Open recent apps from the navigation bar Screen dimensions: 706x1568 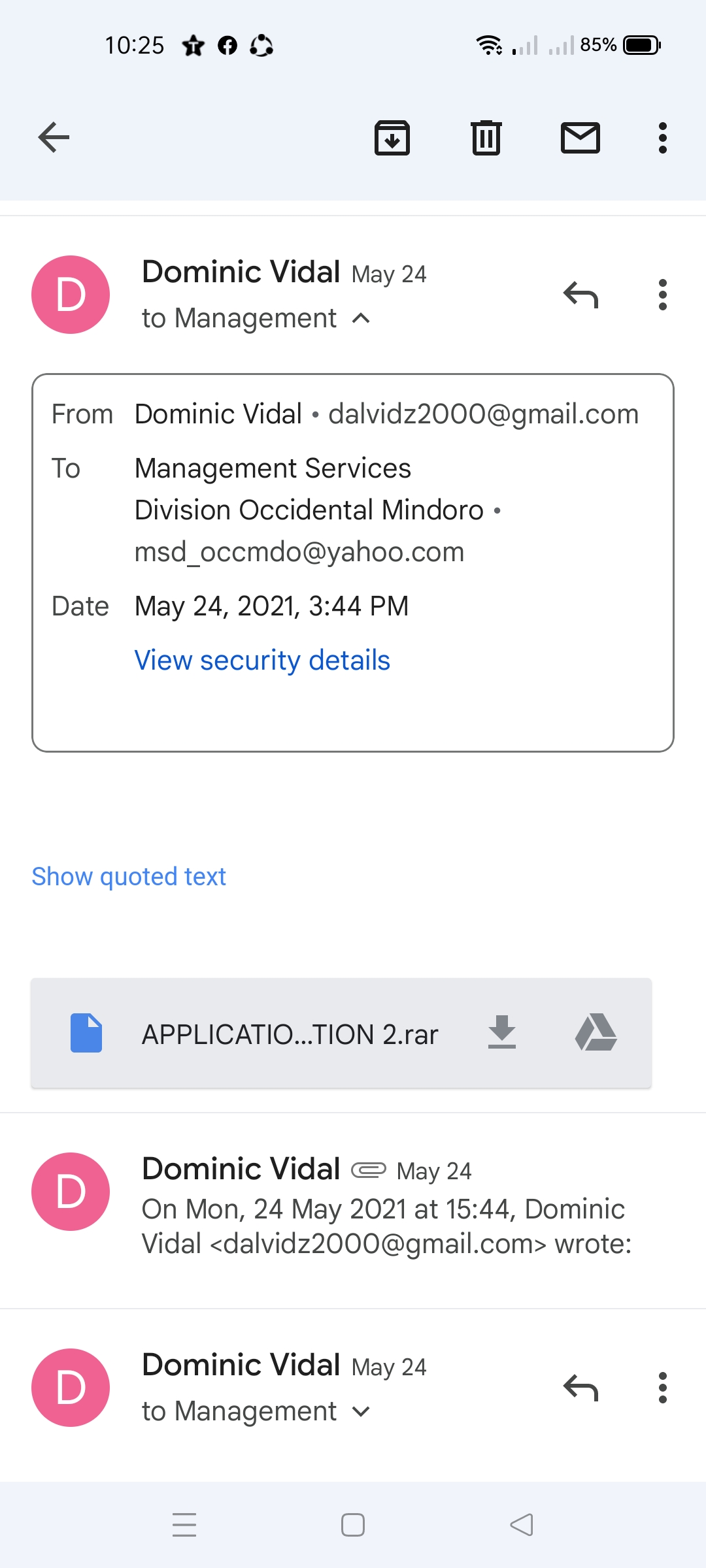[184, 1525]
